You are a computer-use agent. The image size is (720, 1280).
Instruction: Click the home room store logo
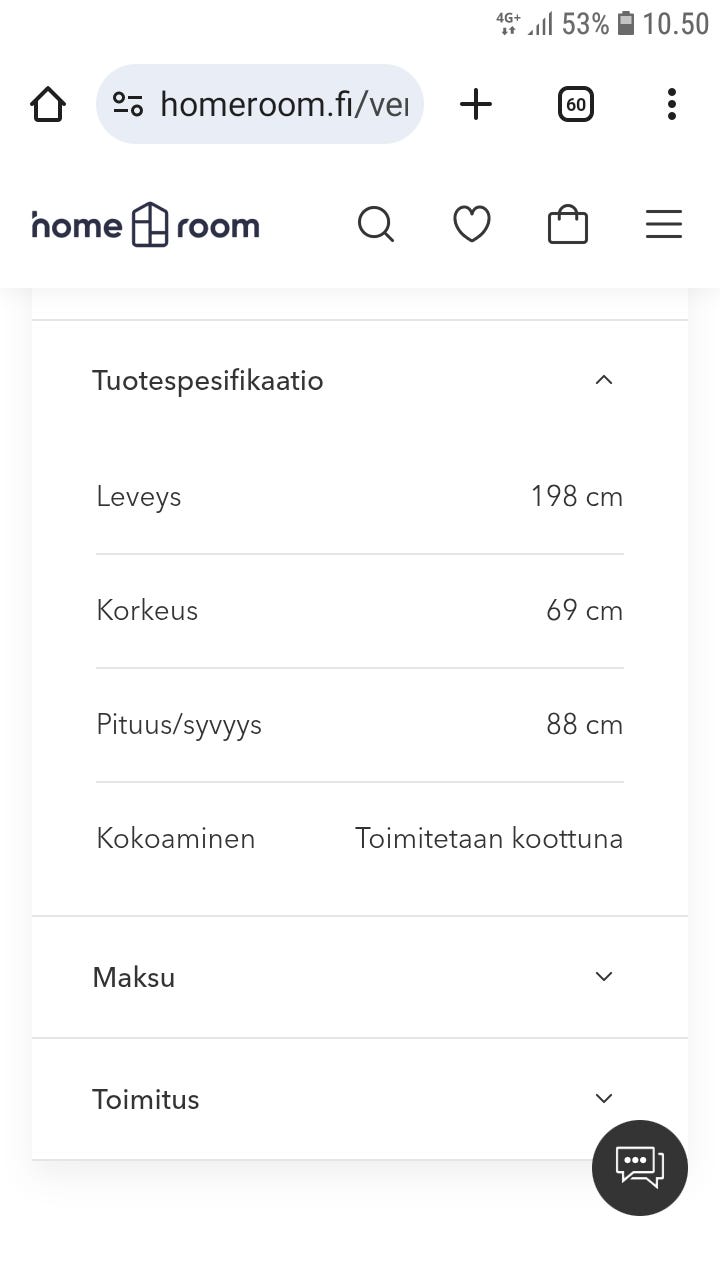[x=145, y=224]
